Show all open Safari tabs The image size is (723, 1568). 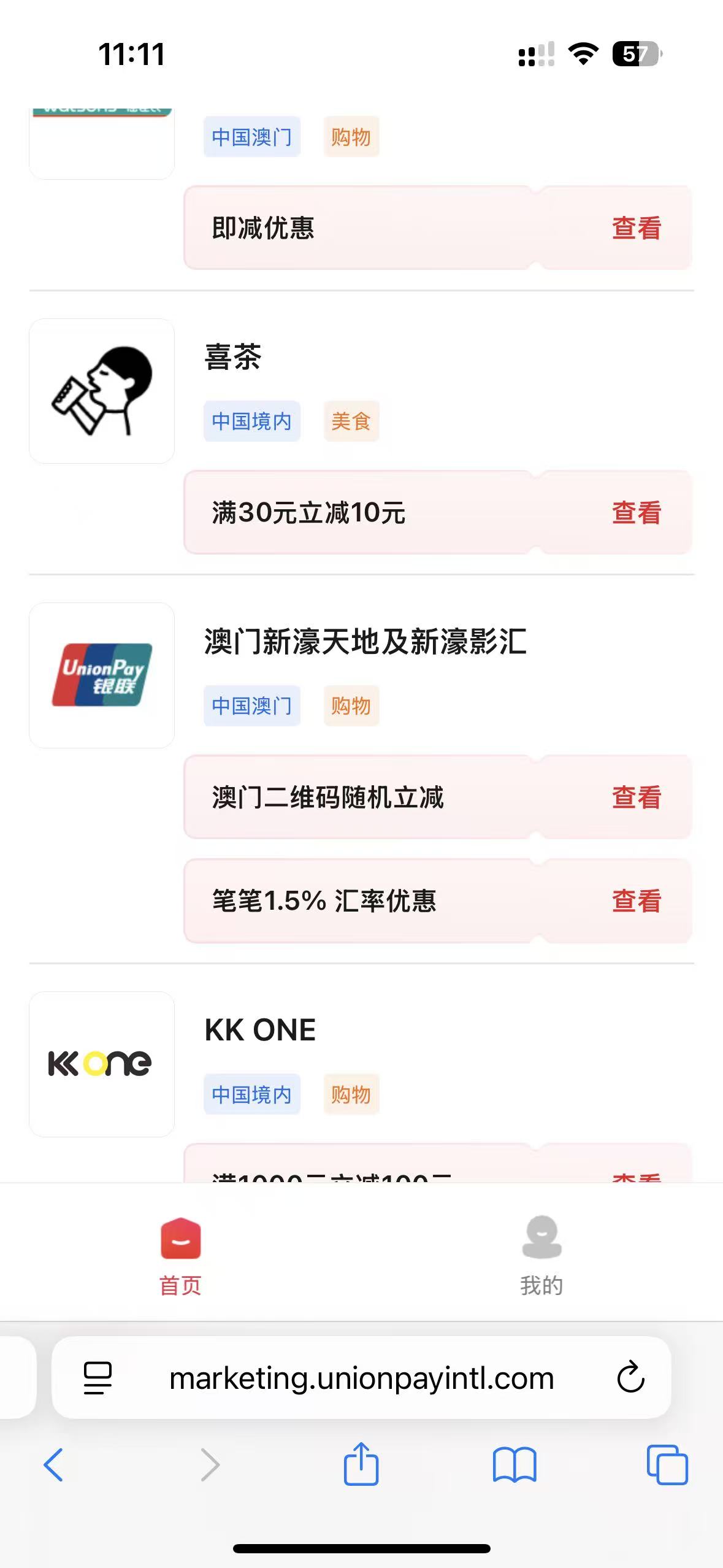pos(667,1465)
